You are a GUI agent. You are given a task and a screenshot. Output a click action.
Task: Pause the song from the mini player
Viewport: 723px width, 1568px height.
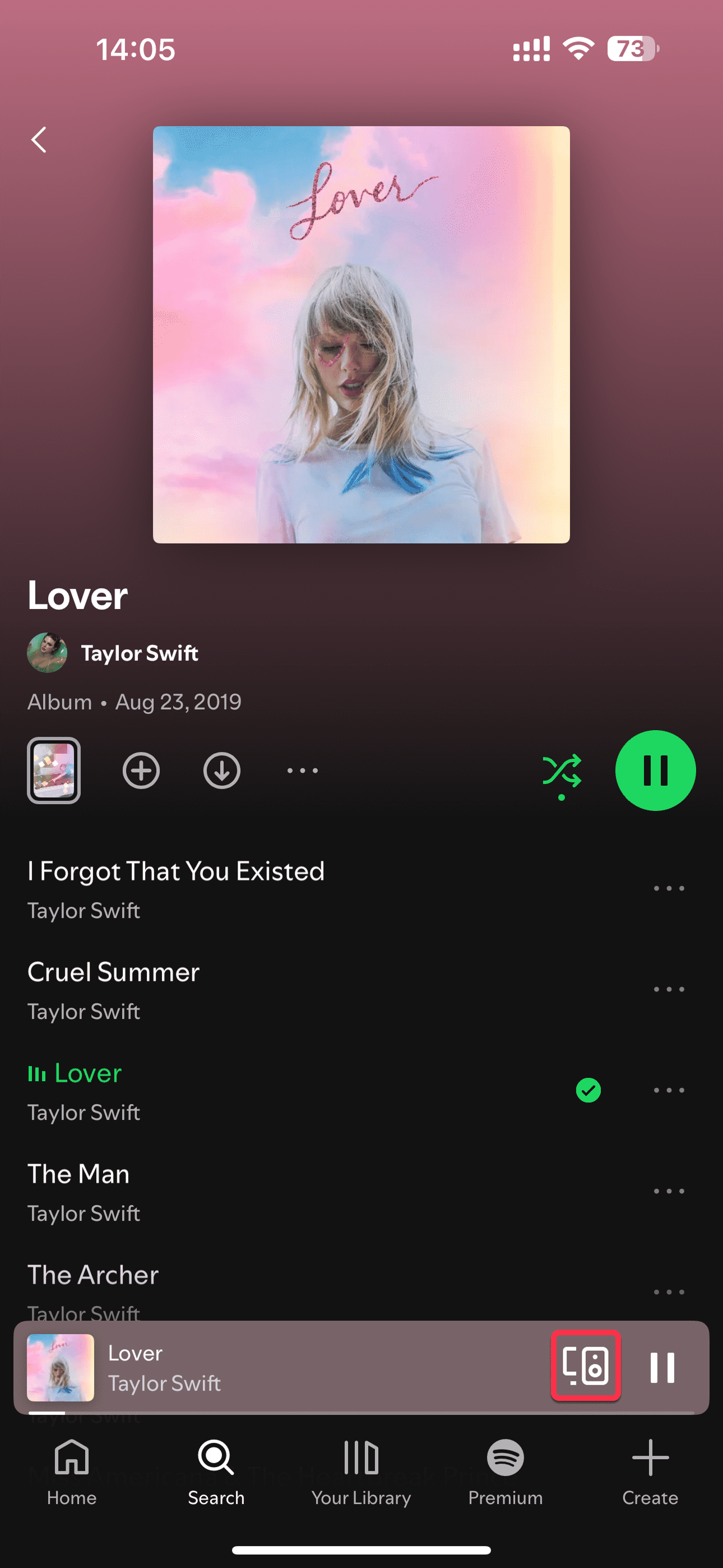[x=662, y=1367]
